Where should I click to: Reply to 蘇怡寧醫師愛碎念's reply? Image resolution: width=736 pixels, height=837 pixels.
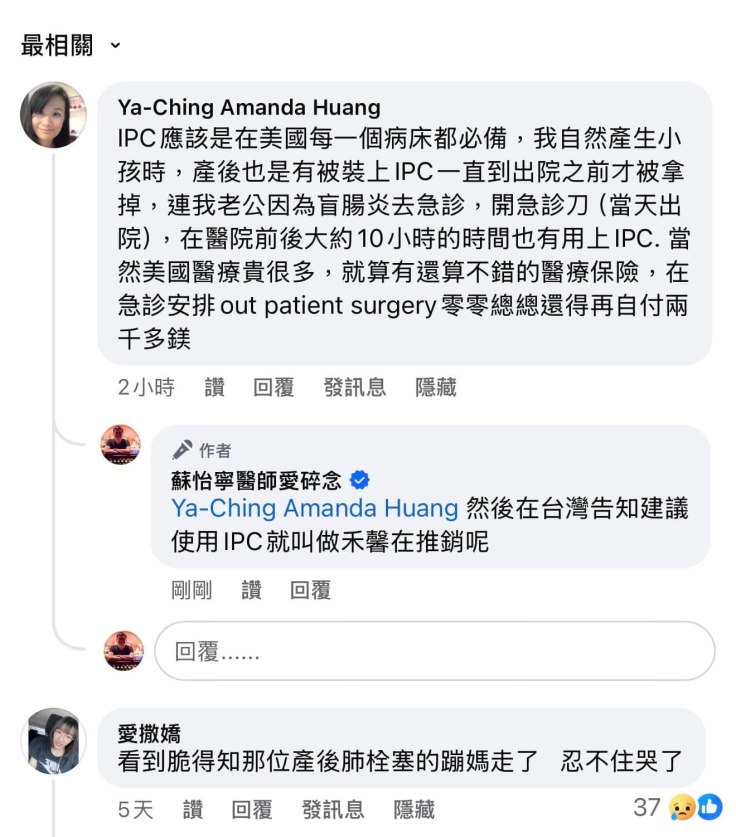[x=310, y=590]
